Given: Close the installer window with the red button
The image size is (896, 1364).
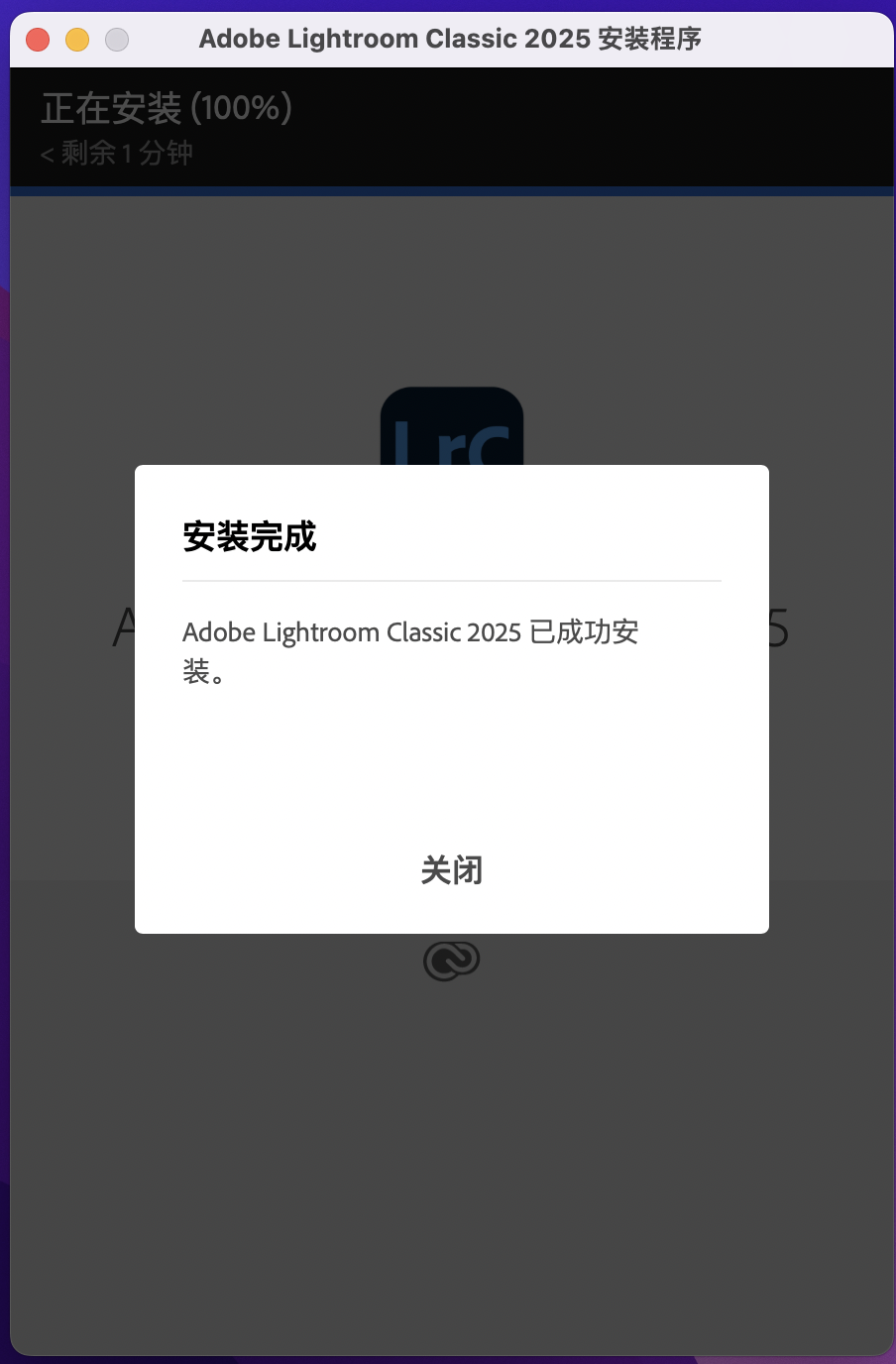Looking at the screenshot, I should click(38, 40).
